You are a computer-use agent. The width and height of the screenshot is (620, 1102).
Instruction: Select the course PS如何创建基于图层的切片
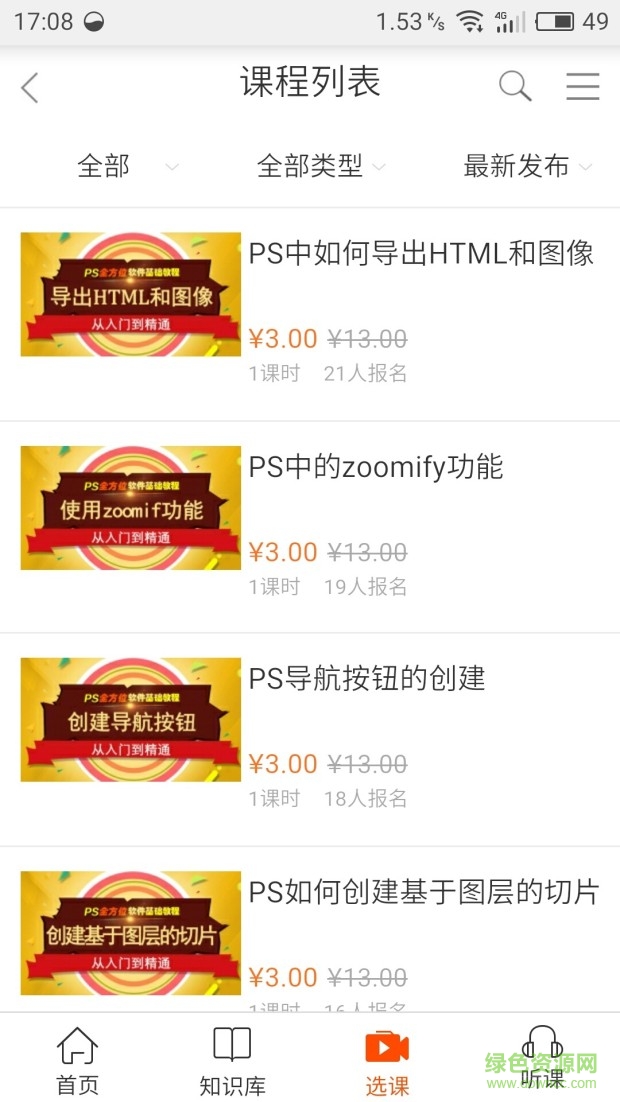[423, 891]
